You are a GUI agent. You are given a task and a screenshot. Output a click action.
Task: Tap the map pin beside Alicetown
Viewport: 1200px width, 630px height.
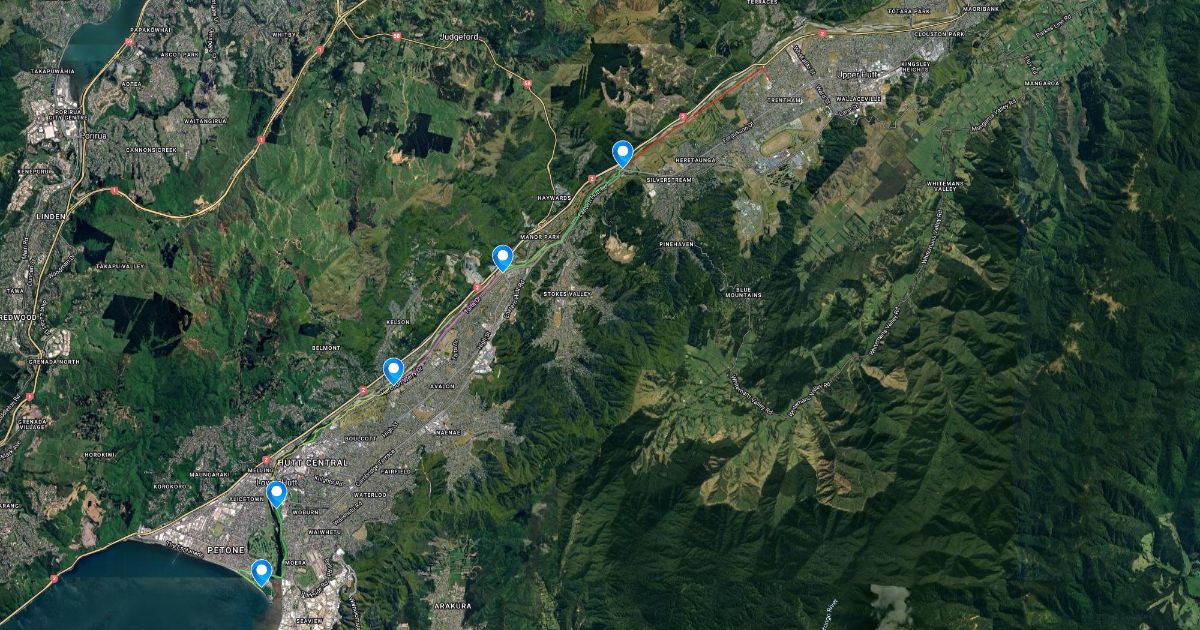click(x=276, y=492)
